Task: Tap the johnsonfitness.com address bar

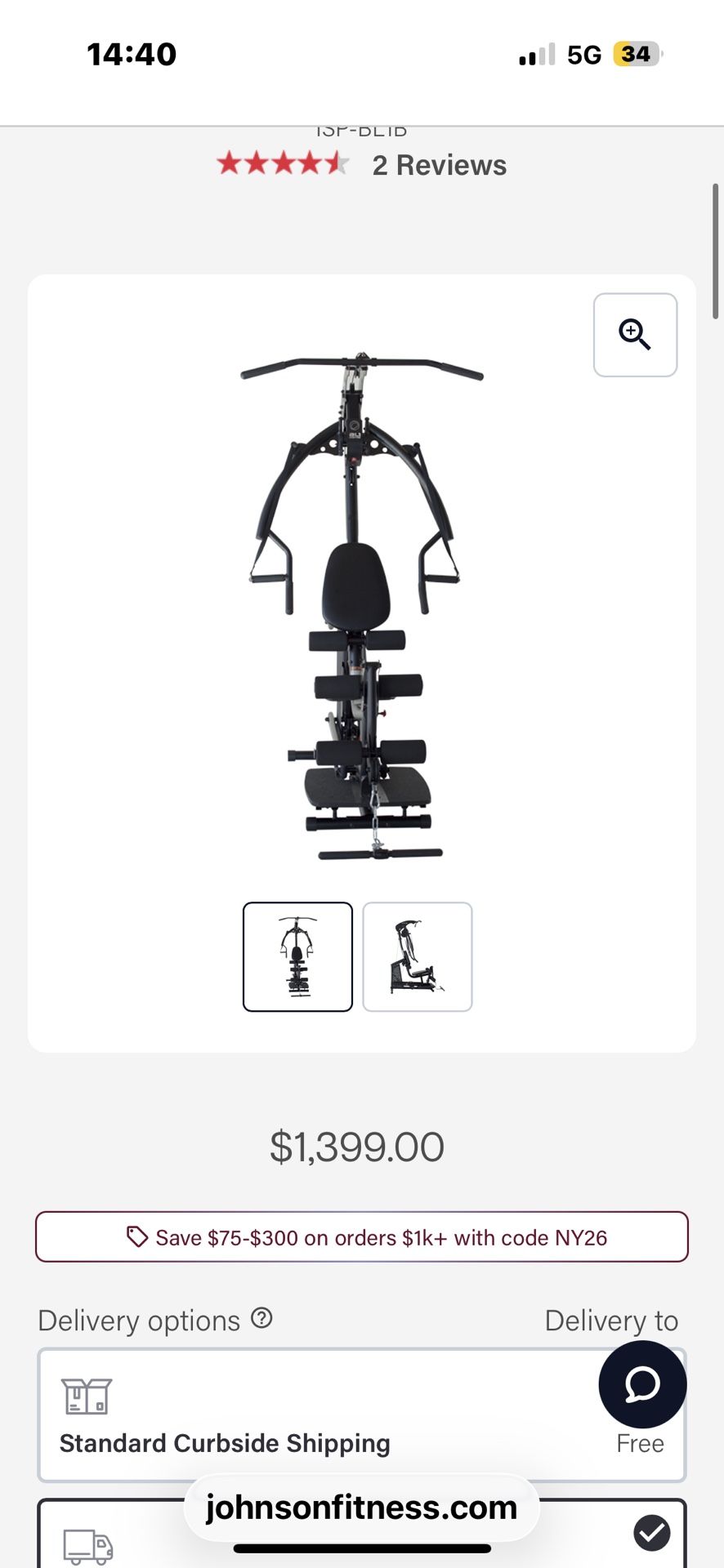Action: click(x=361, y=1508)
